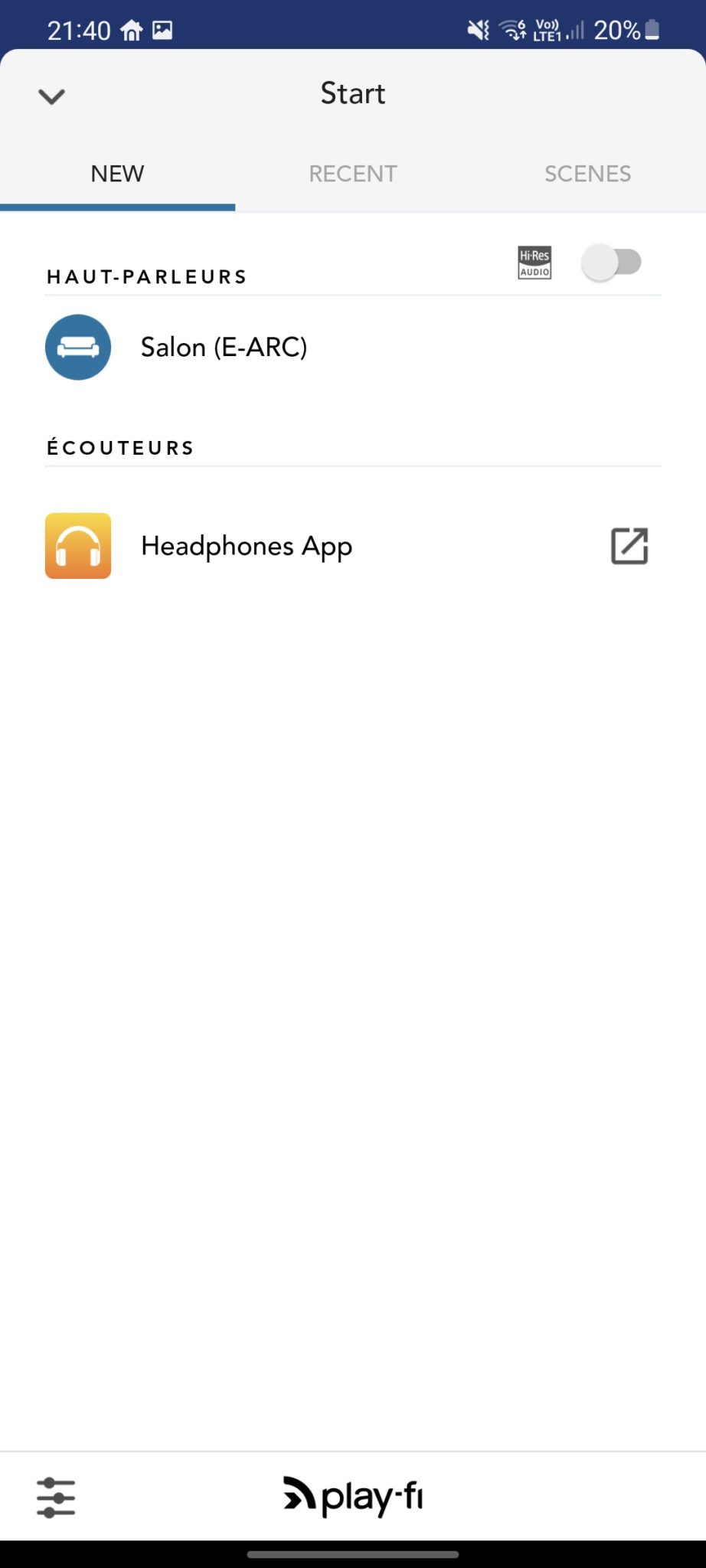
Task: Open the settings sliders icon
Action: tap(56, 1497)
